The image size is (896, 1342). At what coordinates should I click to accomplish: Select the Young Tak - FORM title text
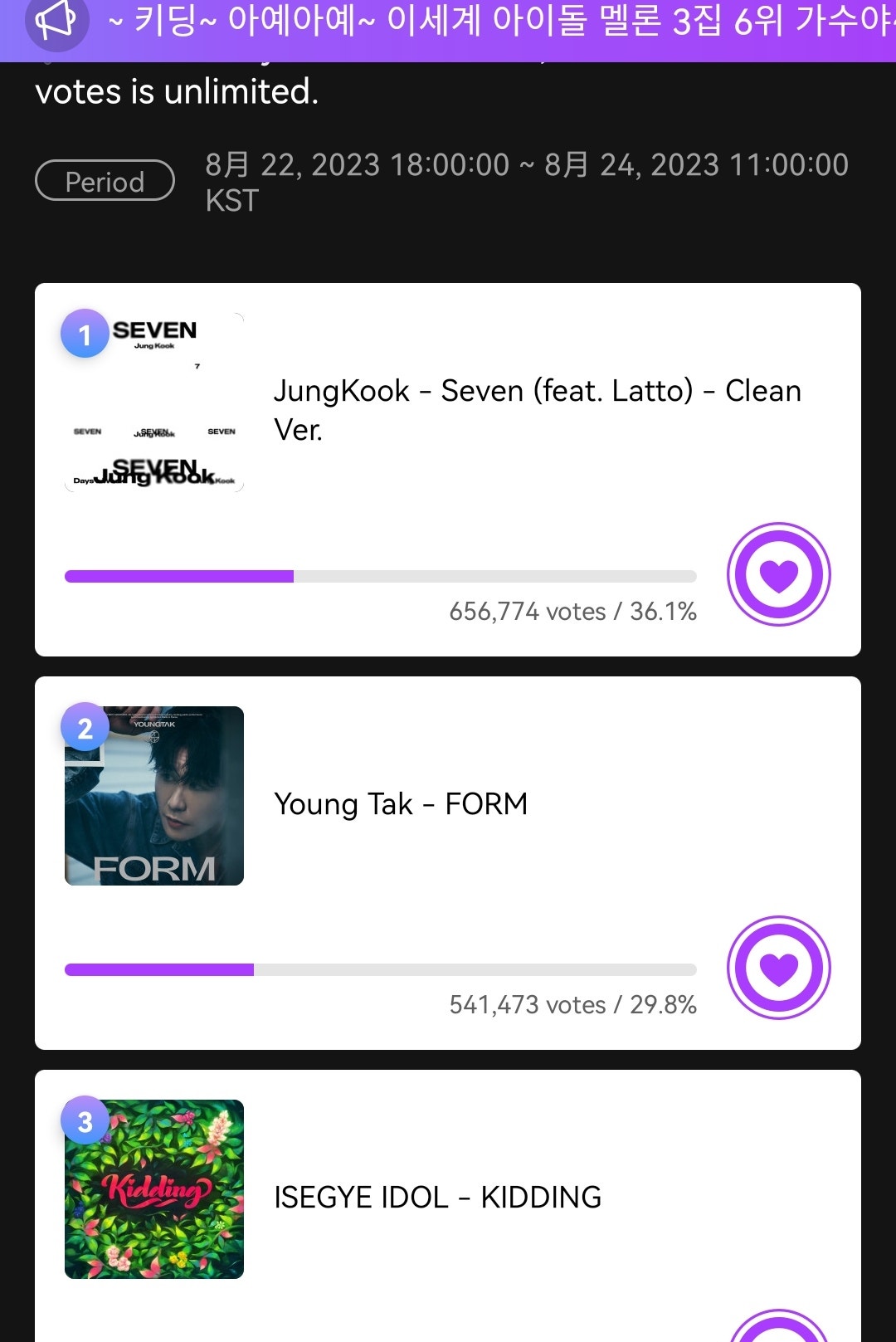[x=401, y=803]
